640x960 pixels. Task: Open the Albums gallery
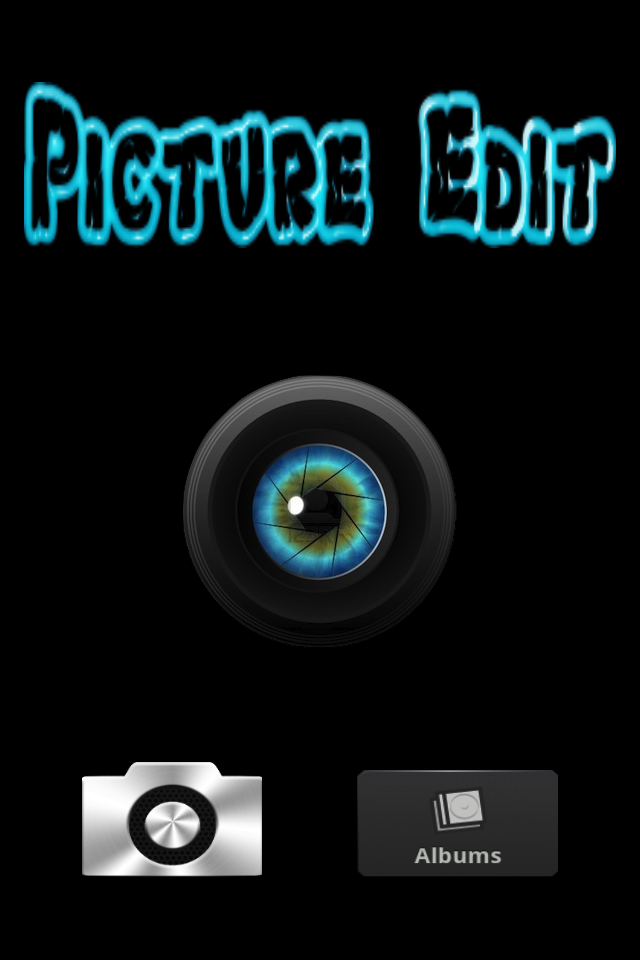(457, 823)
